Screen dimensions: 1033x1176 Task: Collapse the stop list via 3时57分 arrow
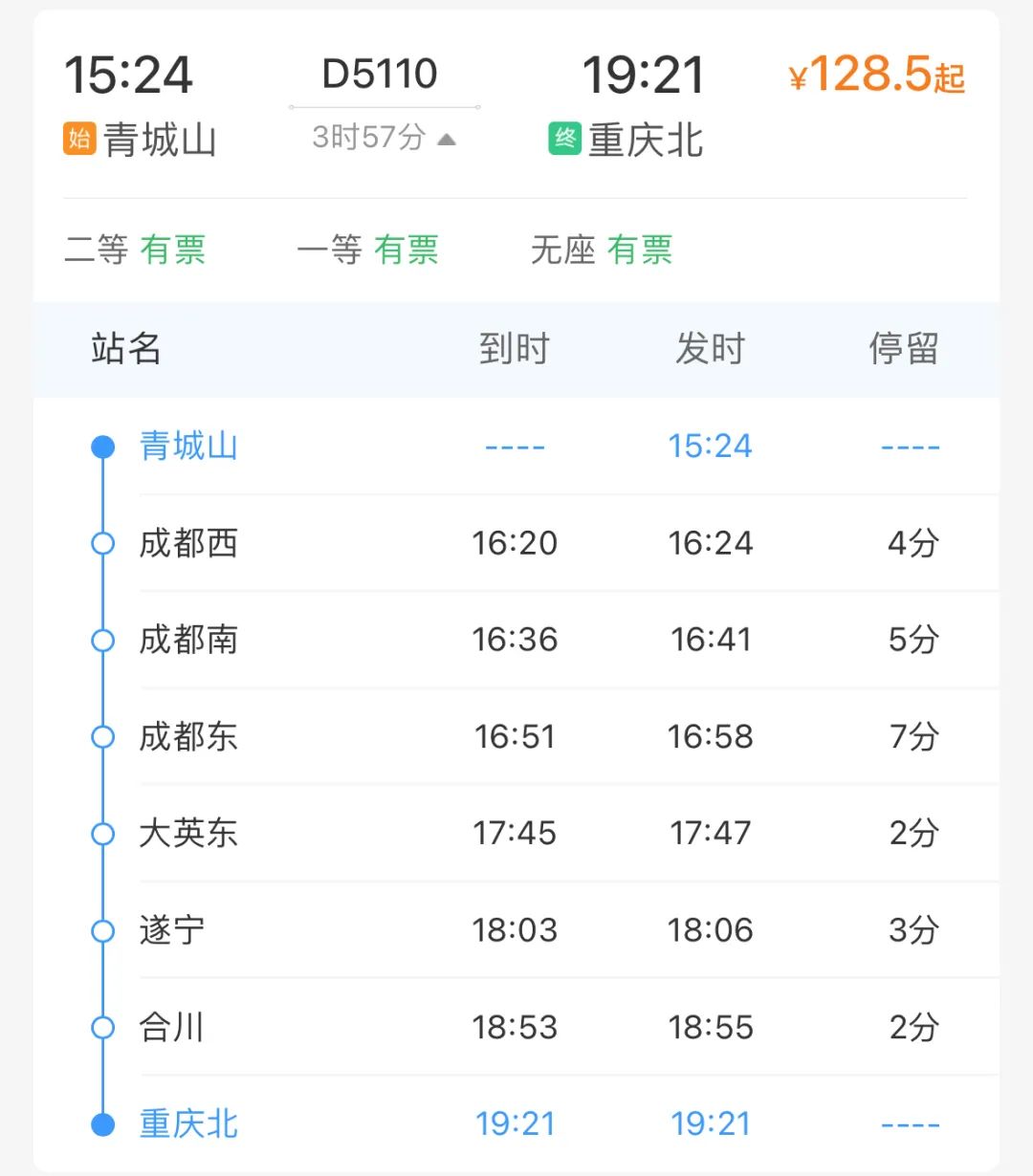446,140
